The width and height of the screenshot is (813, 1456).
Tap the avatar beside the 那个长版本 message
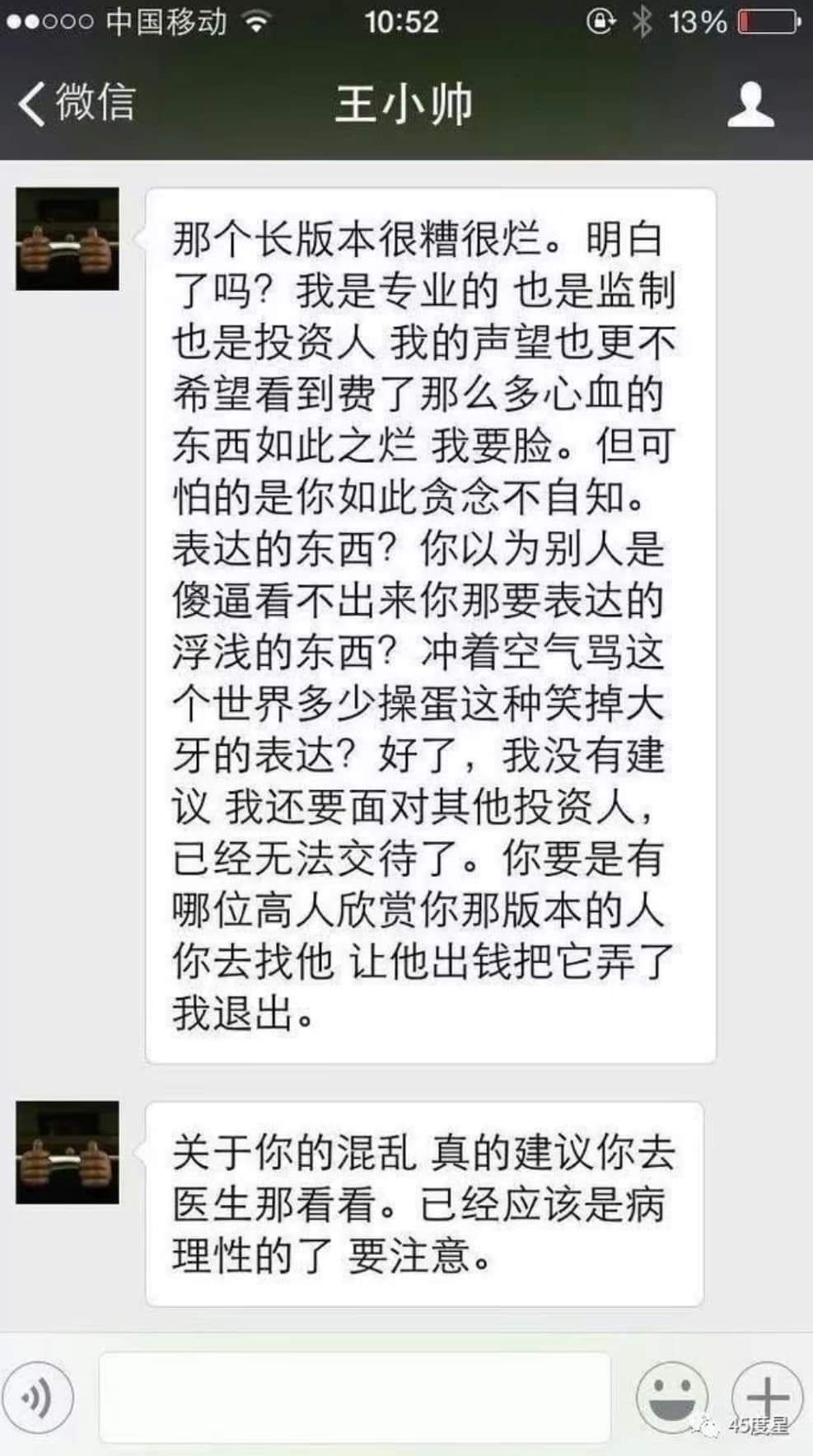pos(68,239)
